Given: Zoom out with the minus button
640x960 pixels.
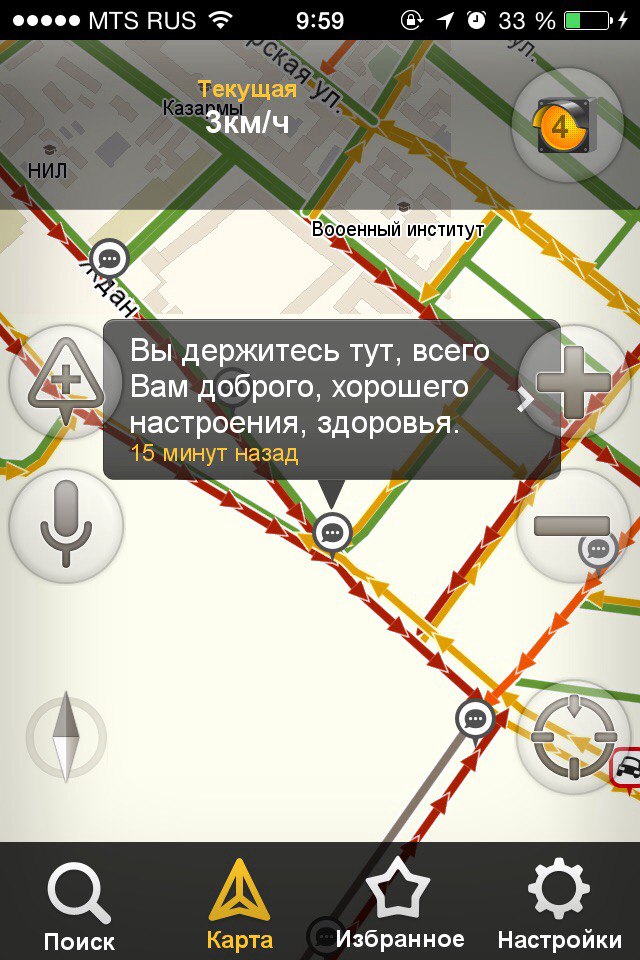Looking at the screenshot, I should pyautogui.click(x=572, y=525).
